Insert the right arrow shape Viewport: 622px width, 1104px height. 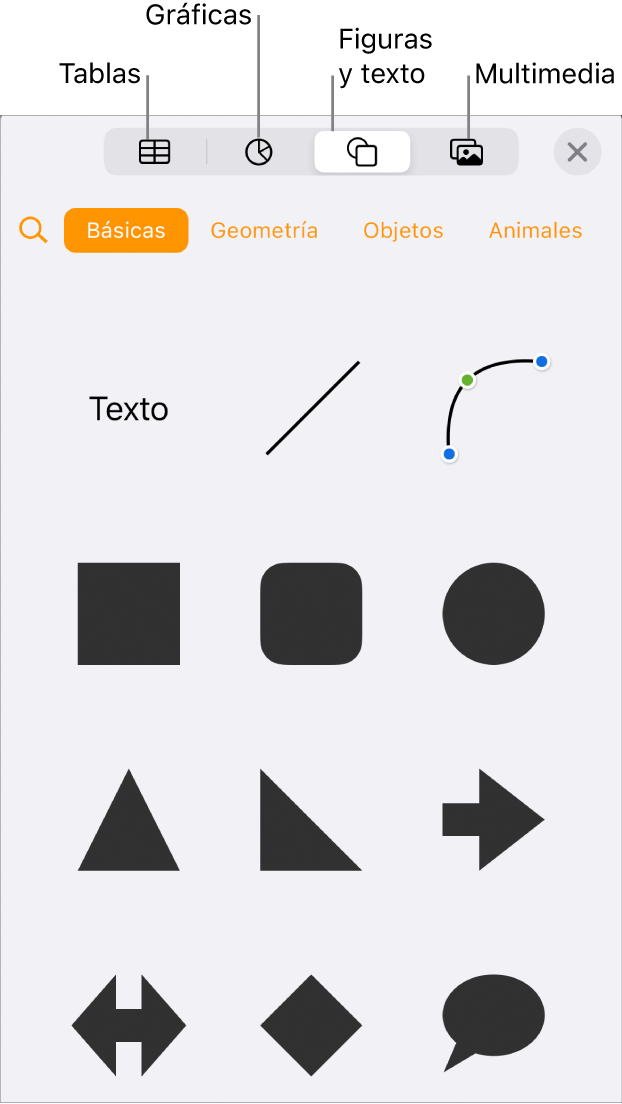493,819
